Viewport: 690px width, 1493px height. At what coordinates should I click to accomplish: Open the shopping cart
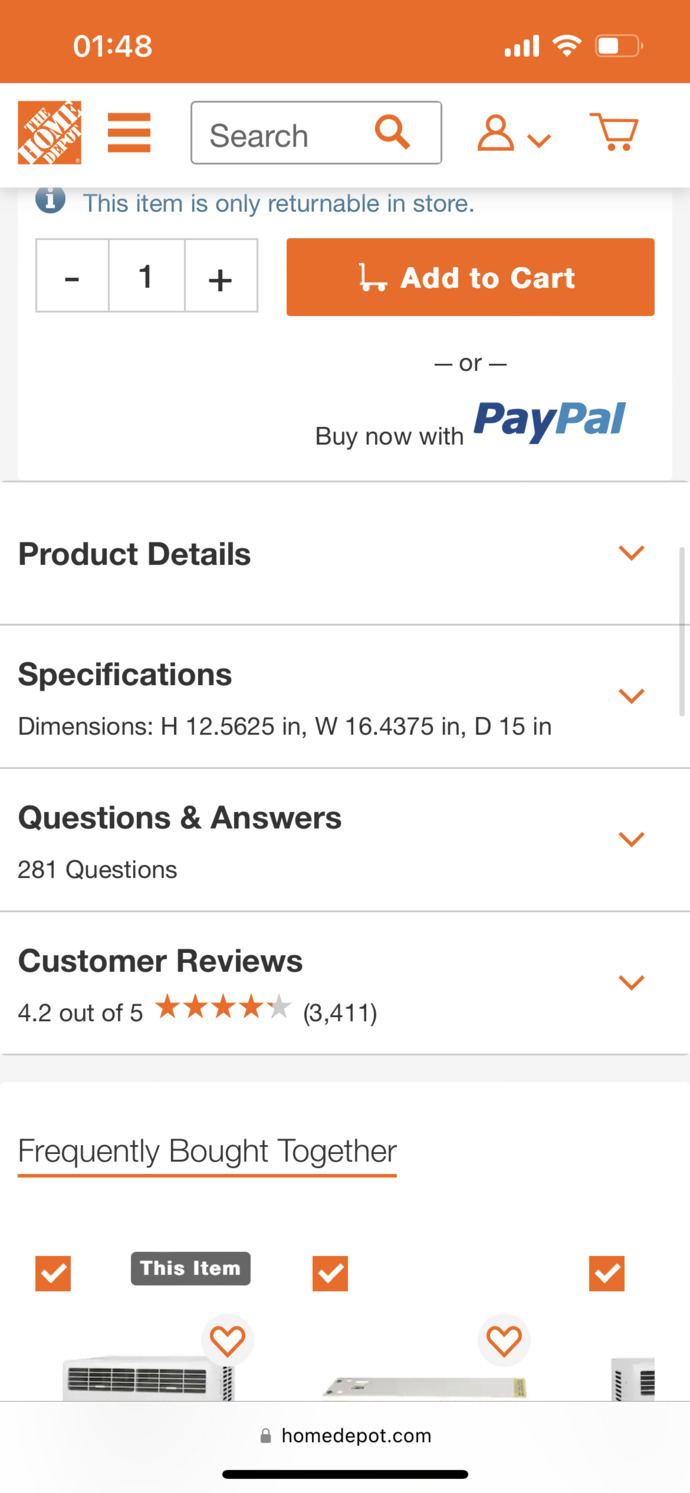(614, 132)
